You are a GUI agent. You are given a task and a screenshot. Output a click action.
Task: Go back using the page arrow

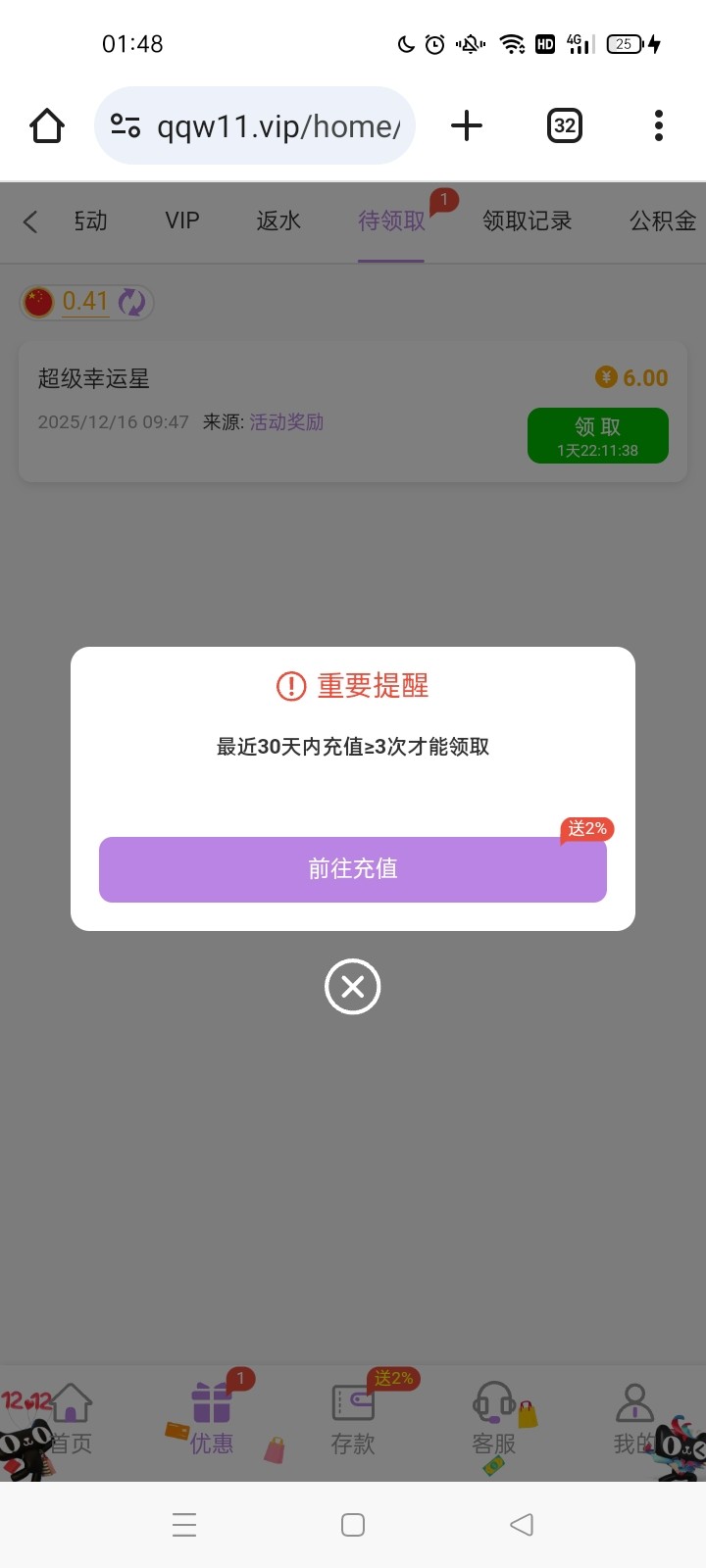[x=30, y=221]
